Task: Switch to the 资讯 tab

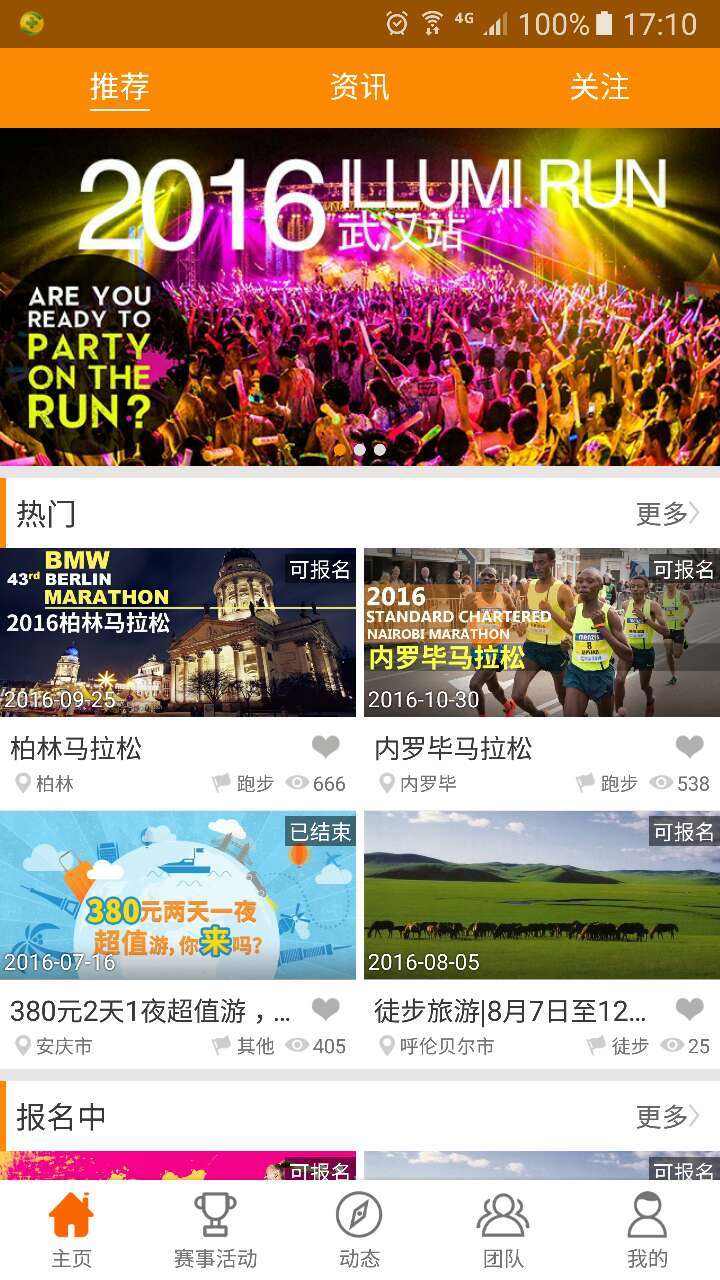Action: click(360, 88)
